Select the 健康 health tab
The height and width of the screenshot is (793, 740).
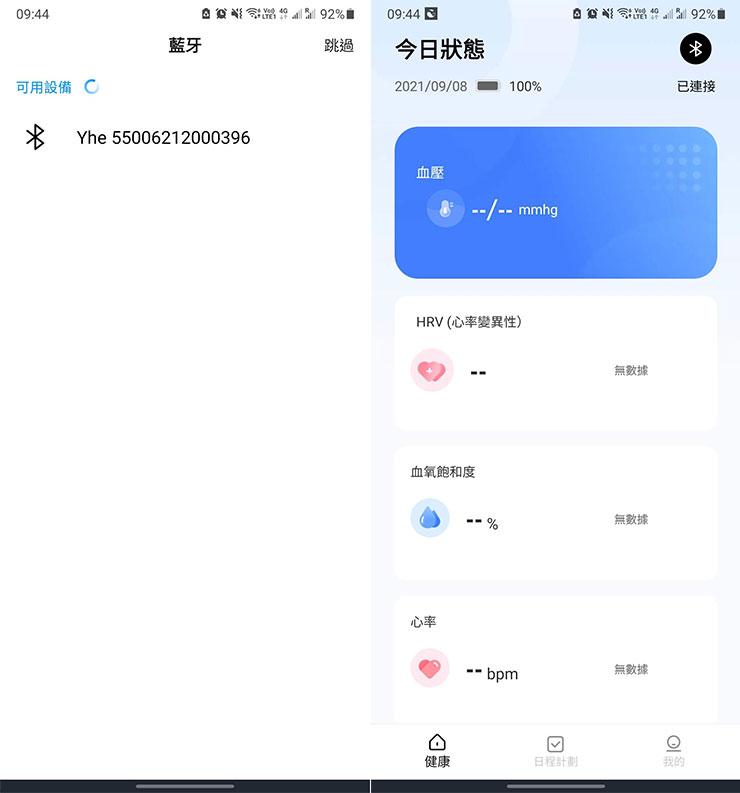(437, 749)
